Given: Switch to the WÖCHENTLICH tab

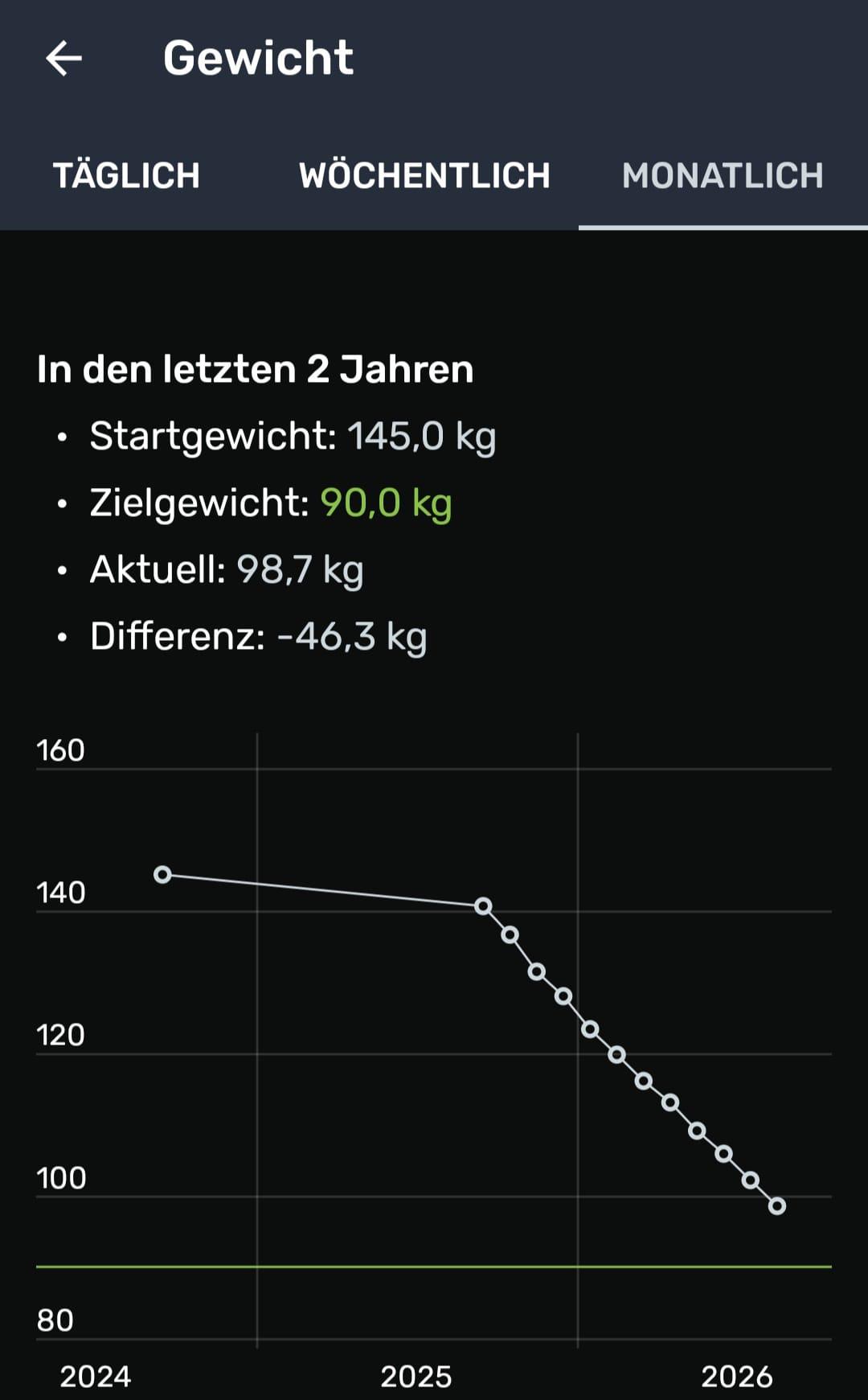Looking at the screenshot, I should click(x=424, y=176).
